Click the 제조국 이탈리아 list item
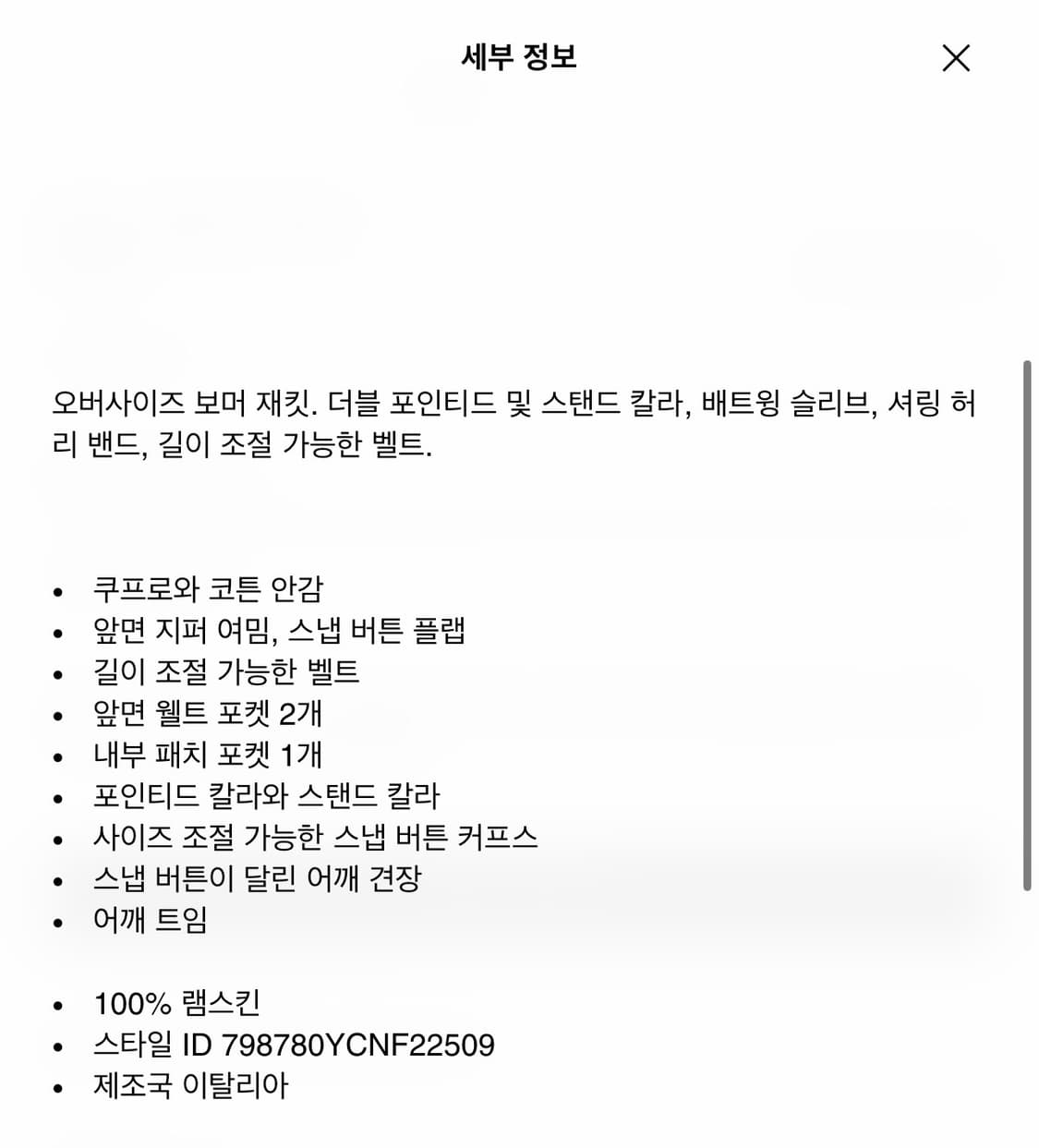1039x1148 pixels. [x=191, y=1087]
